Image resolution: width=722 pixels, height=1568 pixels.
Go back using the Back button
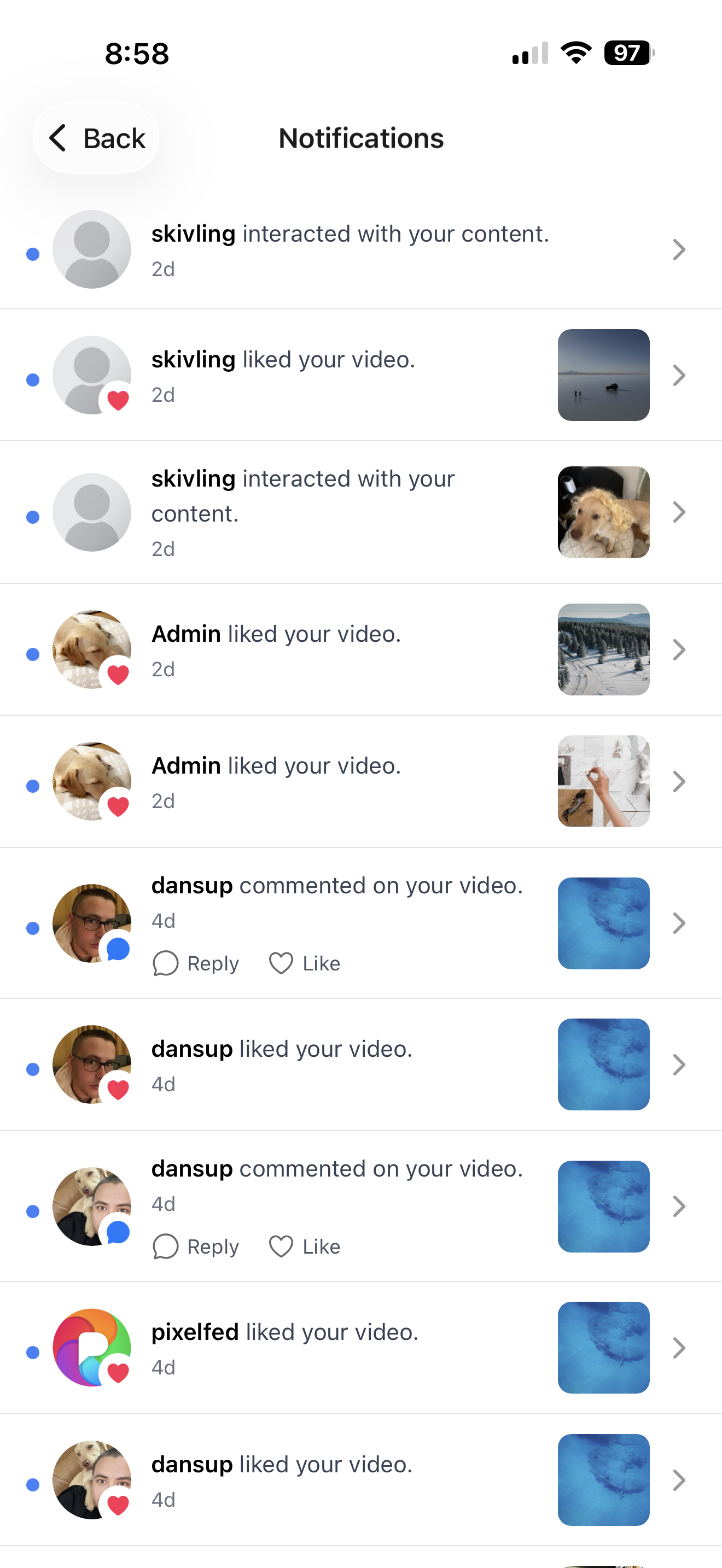point(97,138)
